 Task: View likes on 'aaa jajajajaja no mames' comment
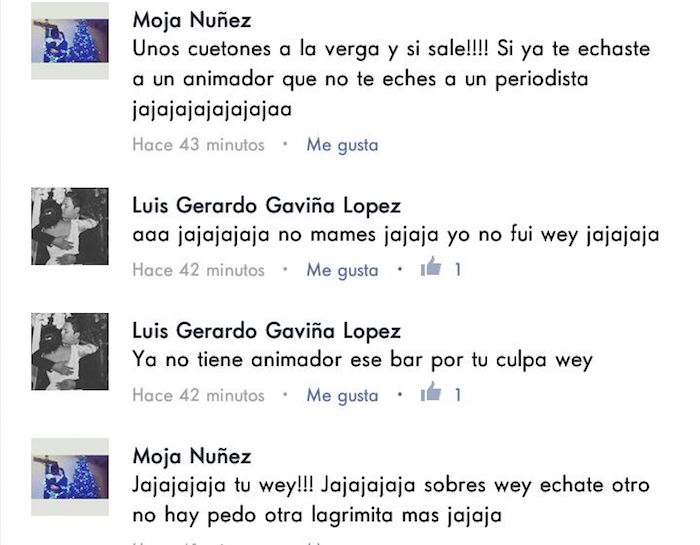click(440, 268)
